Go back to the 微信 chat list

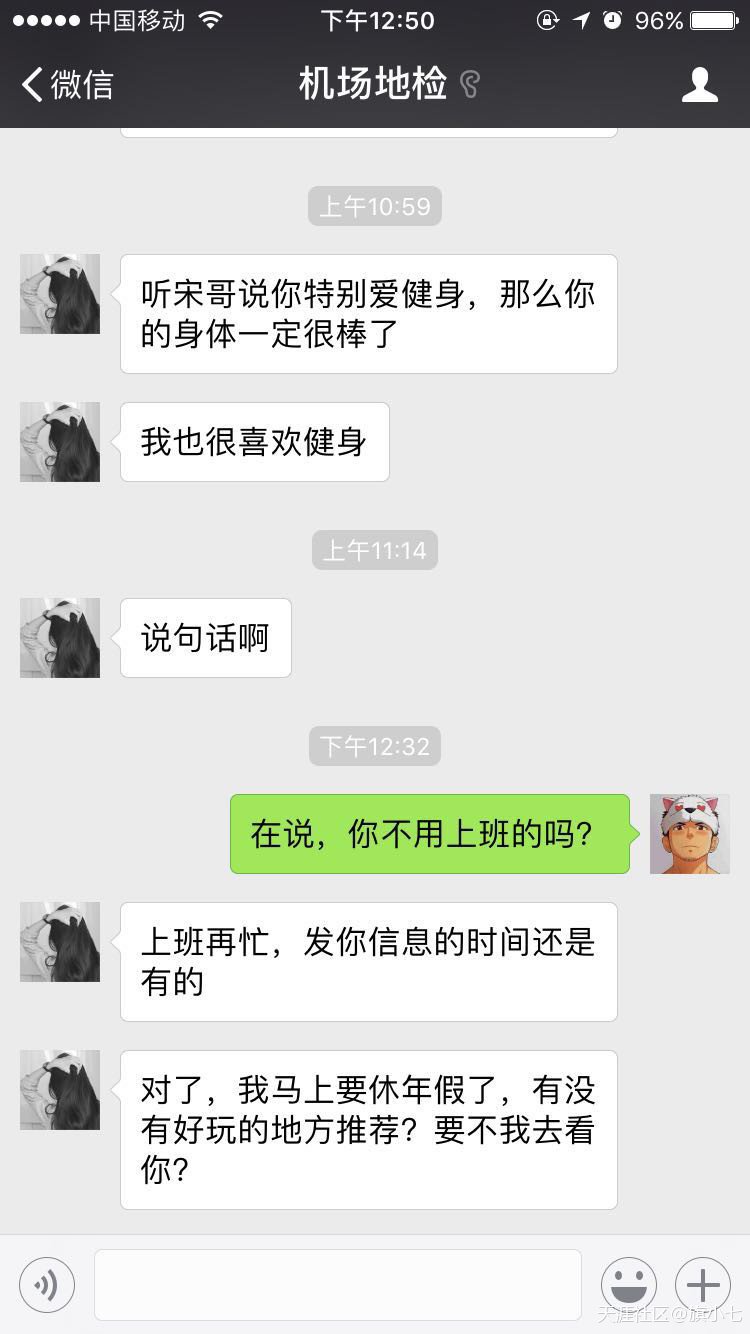coord(68,85)
